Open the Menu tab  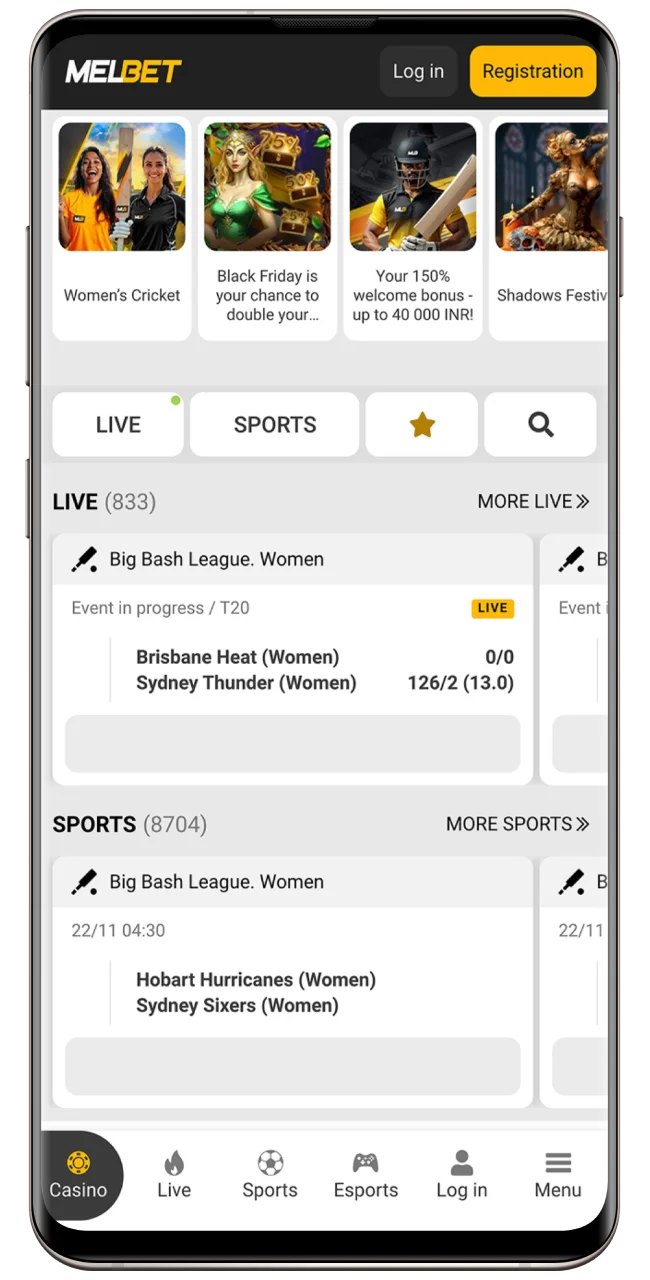click(558, 1176)
